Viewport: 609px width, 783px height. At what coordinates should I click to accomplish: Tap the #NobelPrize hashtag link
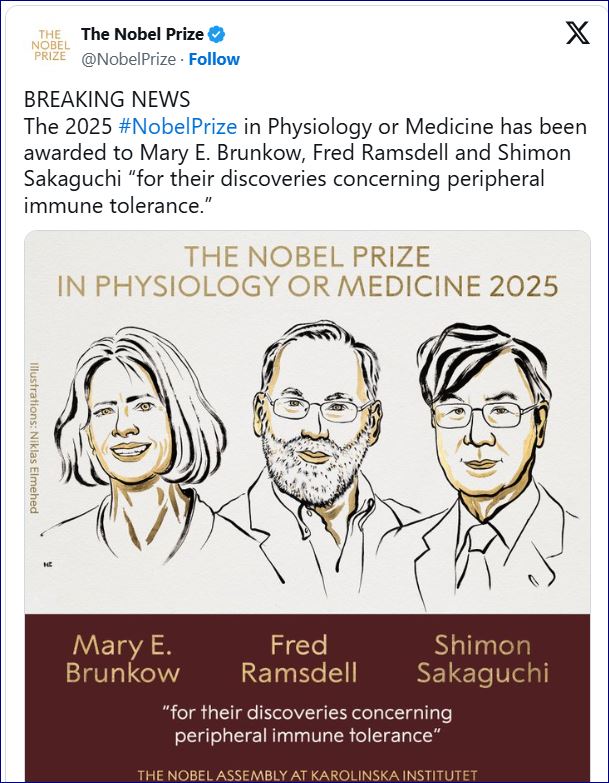pos(178,127)
